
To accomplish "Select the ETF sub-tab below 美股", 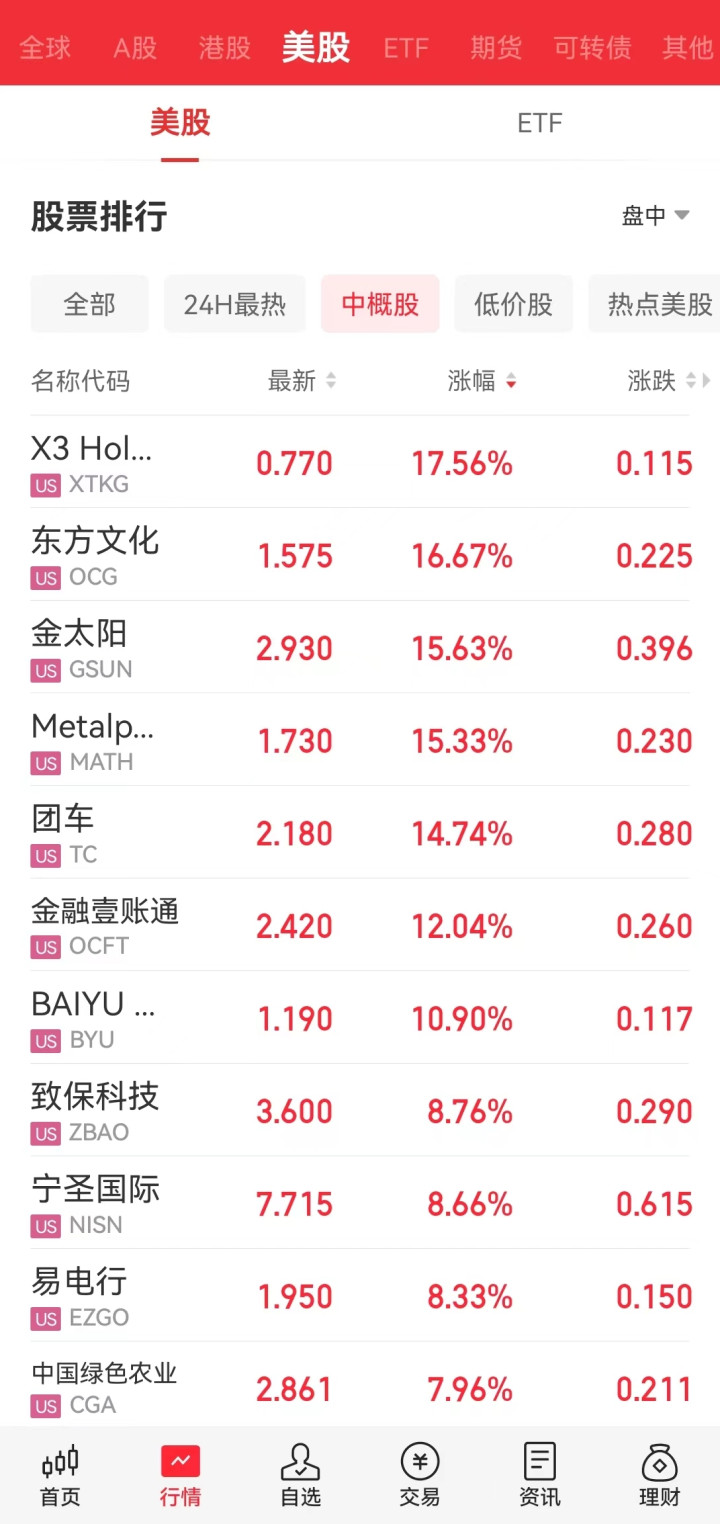I will click(x=539, y=123).
